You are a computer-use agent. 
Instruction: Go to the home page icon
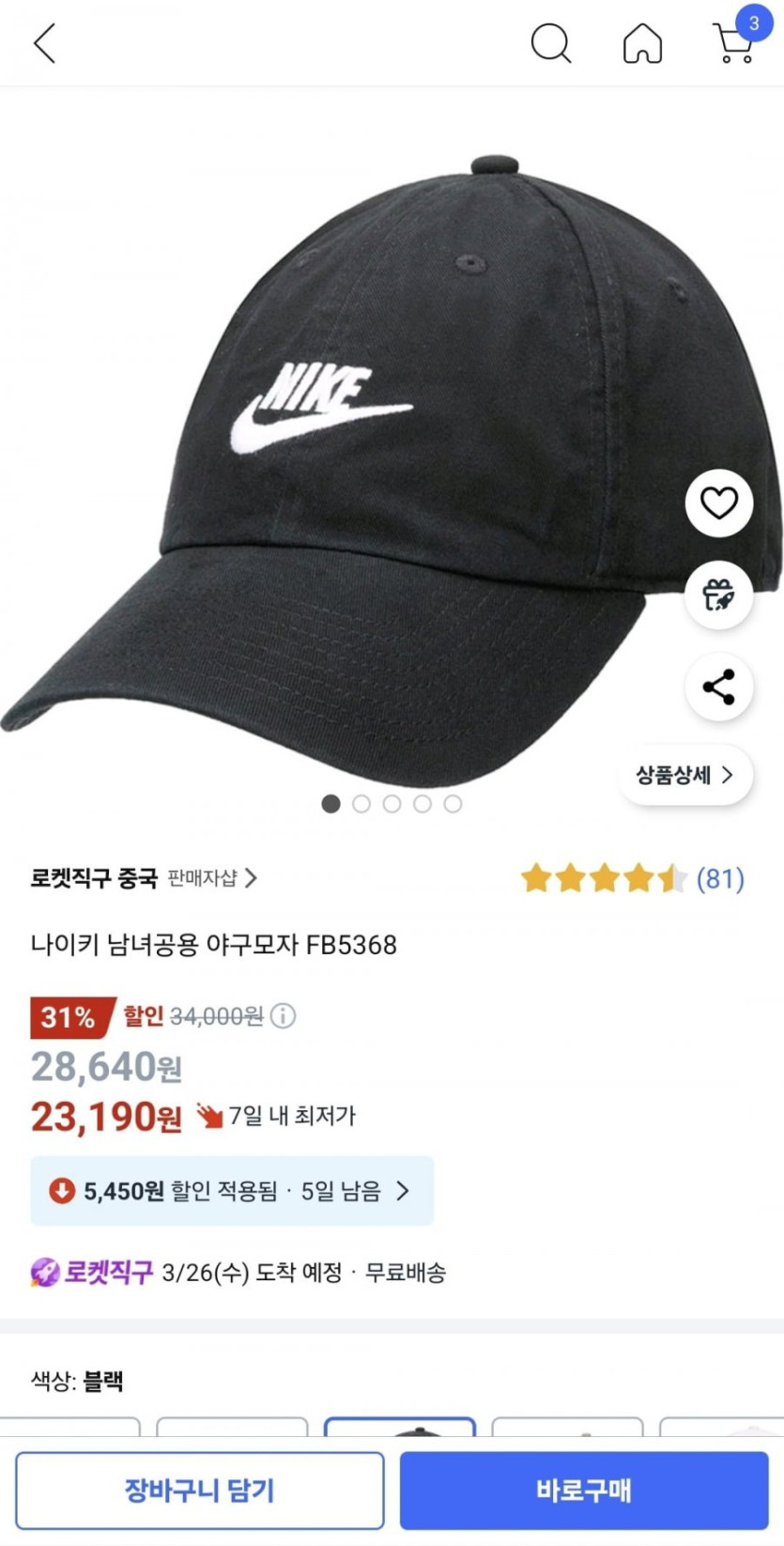(642, 43)
